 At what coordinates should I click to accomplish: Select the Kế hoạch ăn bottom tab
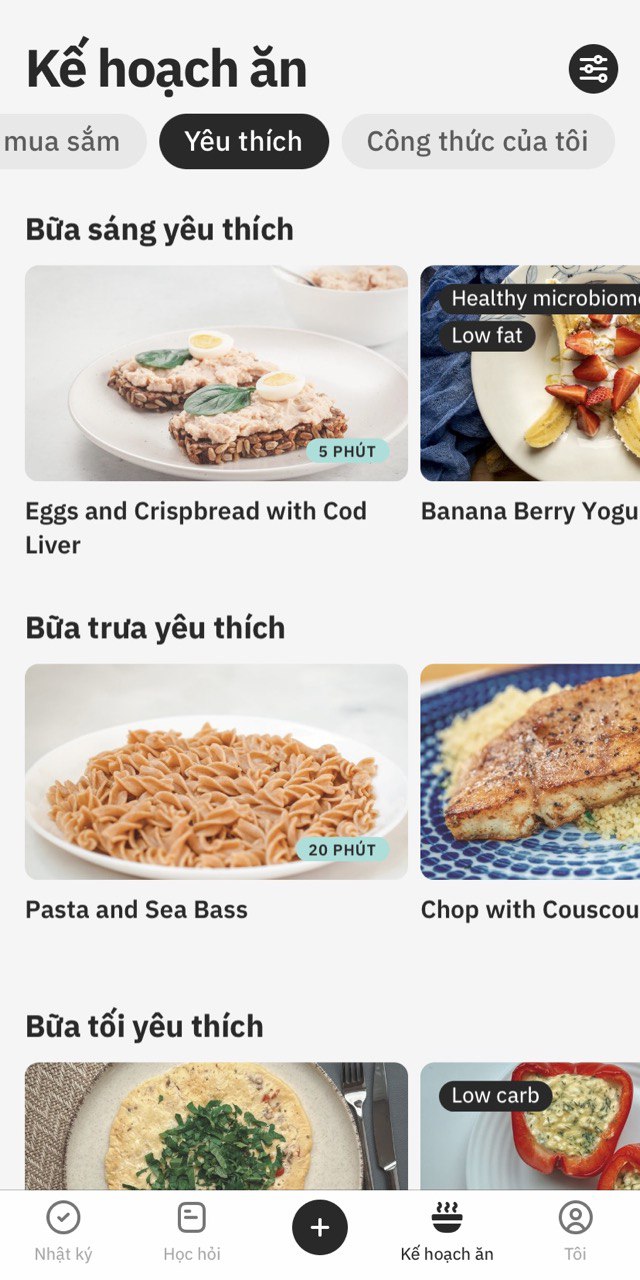coord(447,1232)
